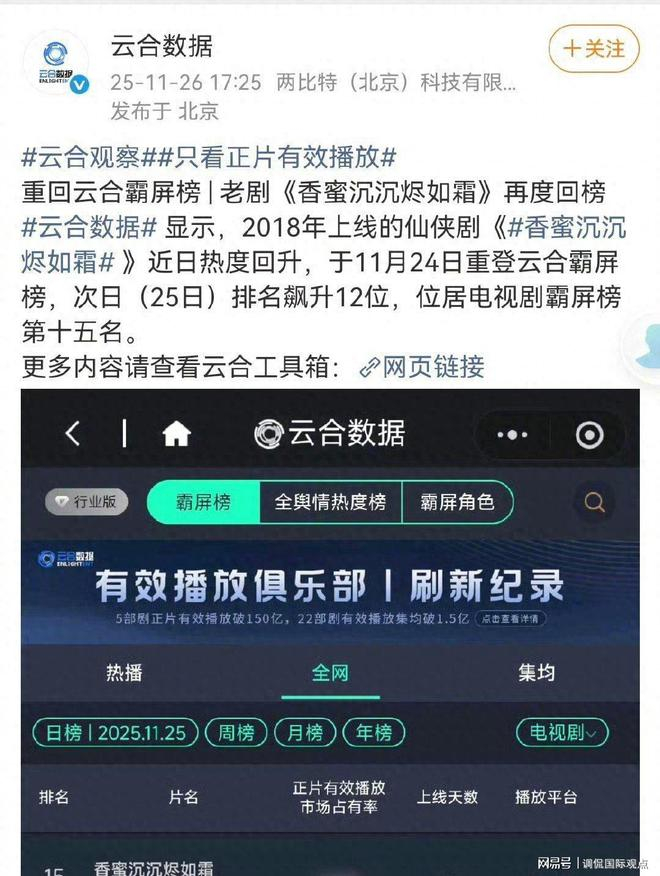660x876 pixels.
Task: Open the 云合数据 username profile
Action: pyautogui.click(x=162, y=46)
